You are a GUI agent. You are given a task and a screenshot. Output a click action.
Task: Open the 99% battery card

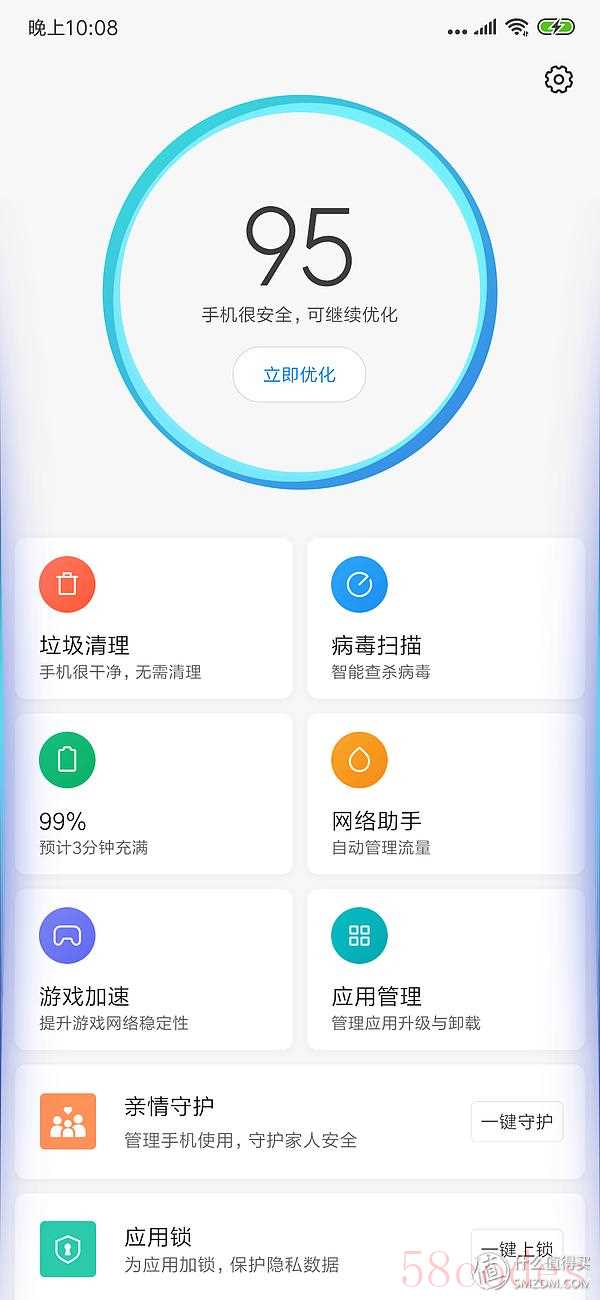[x=154, y=794]
